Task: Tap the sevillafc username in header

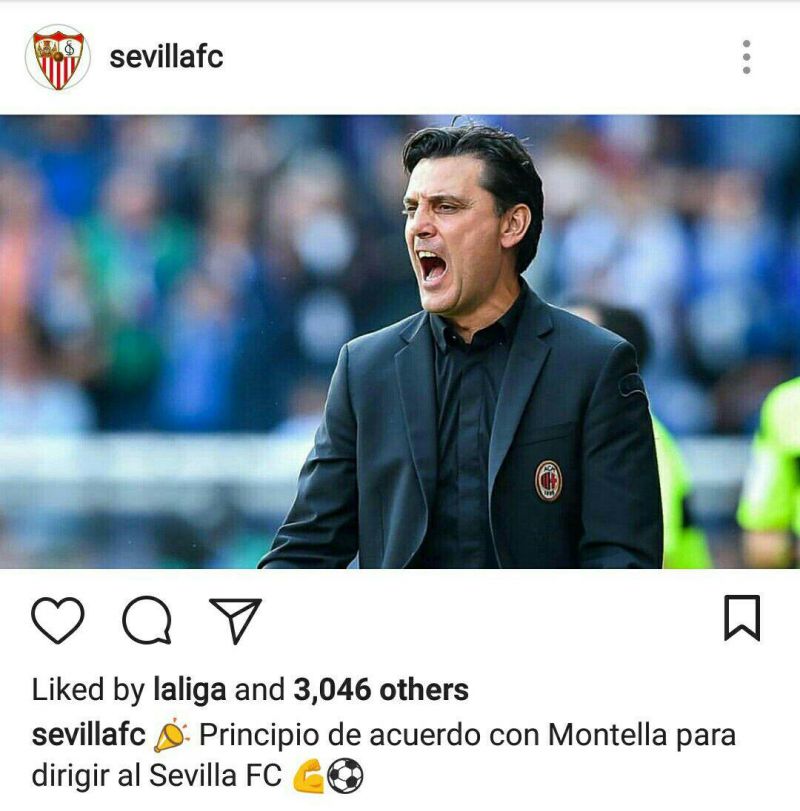Action: [x=166, y=57]
